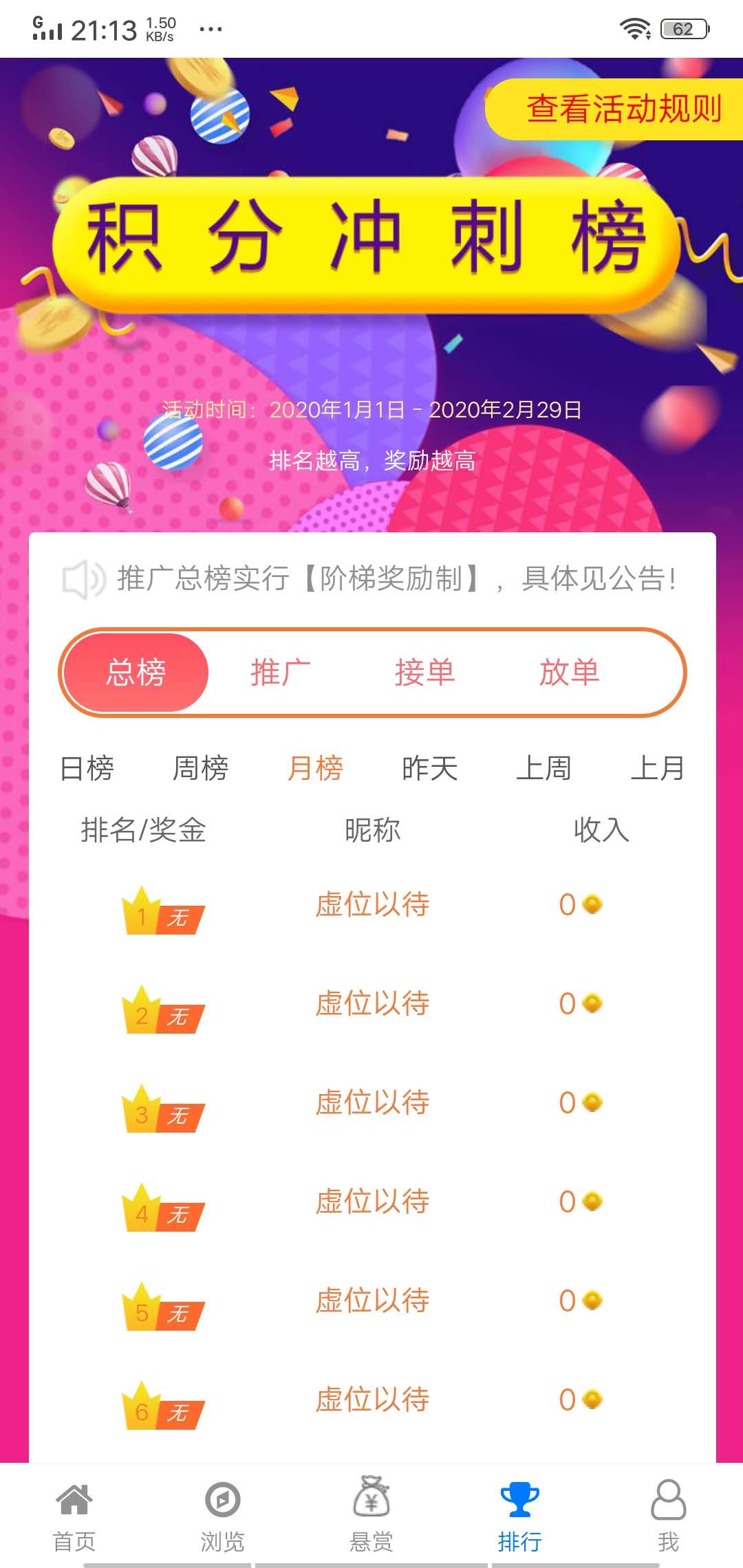Click the gold coin icon next to first 0
This screenshot has height=1568, width=743.
click(x=592, y=906)
